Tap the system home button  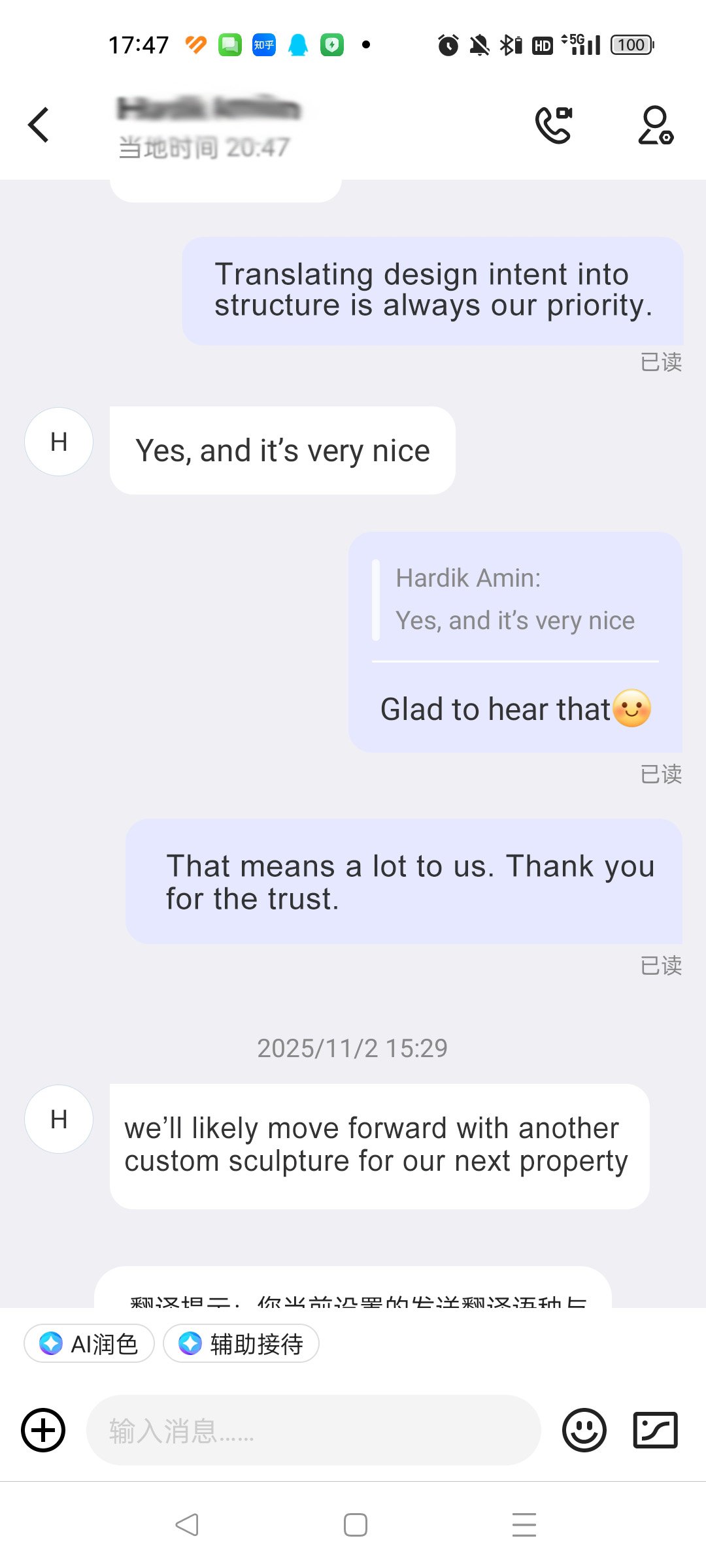[355, 1525]
